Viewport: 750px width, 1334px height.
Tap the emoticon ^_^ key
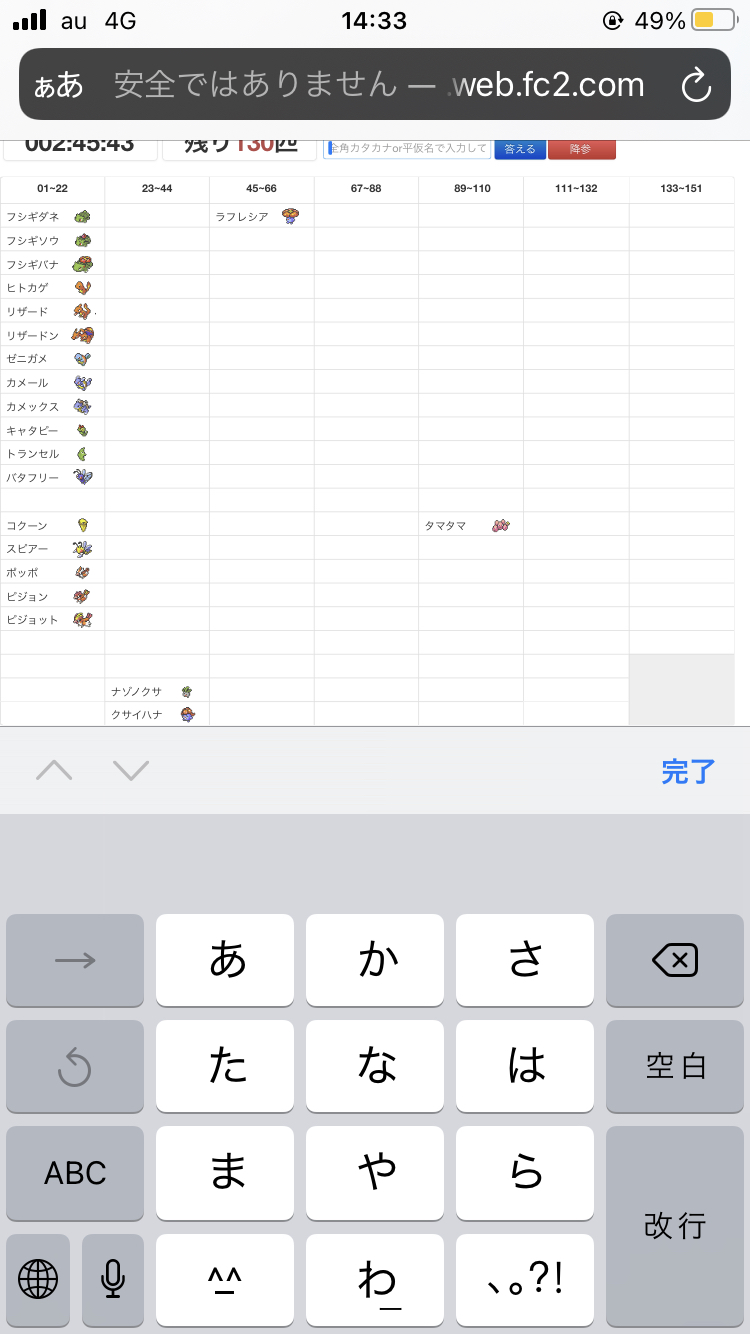(226, 1279)
